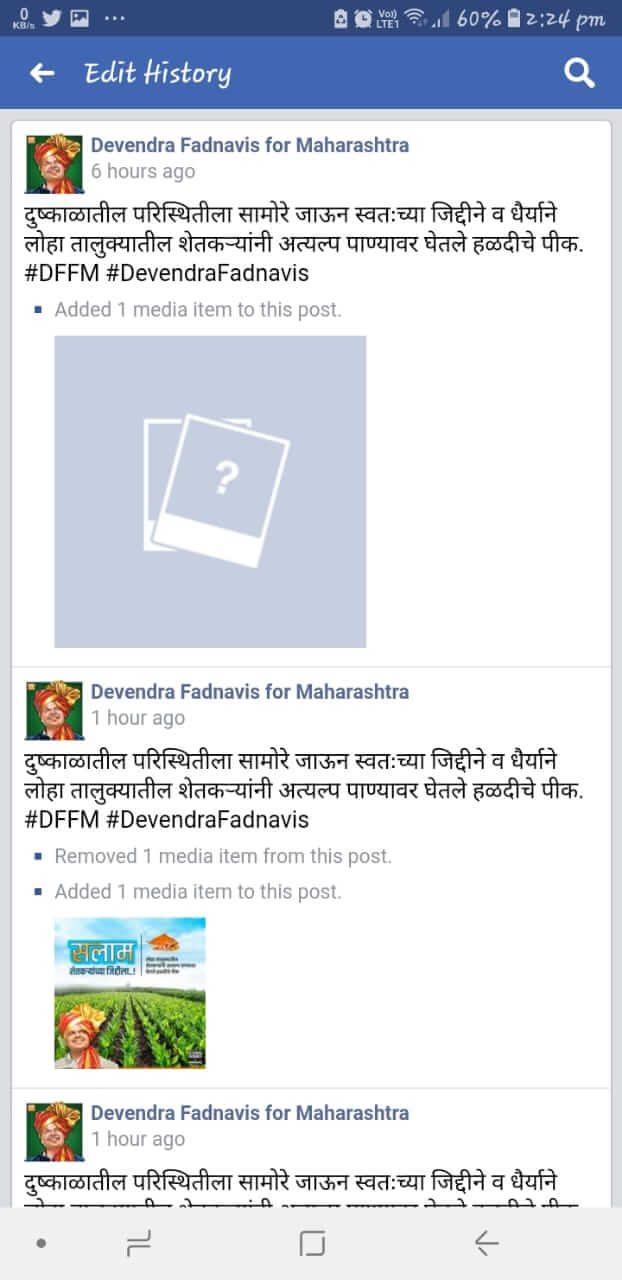The height and width of the screenshot is (1280, 622).
Task: Open profile picture on the 6 hours ago edit
Action: (53, 164)
